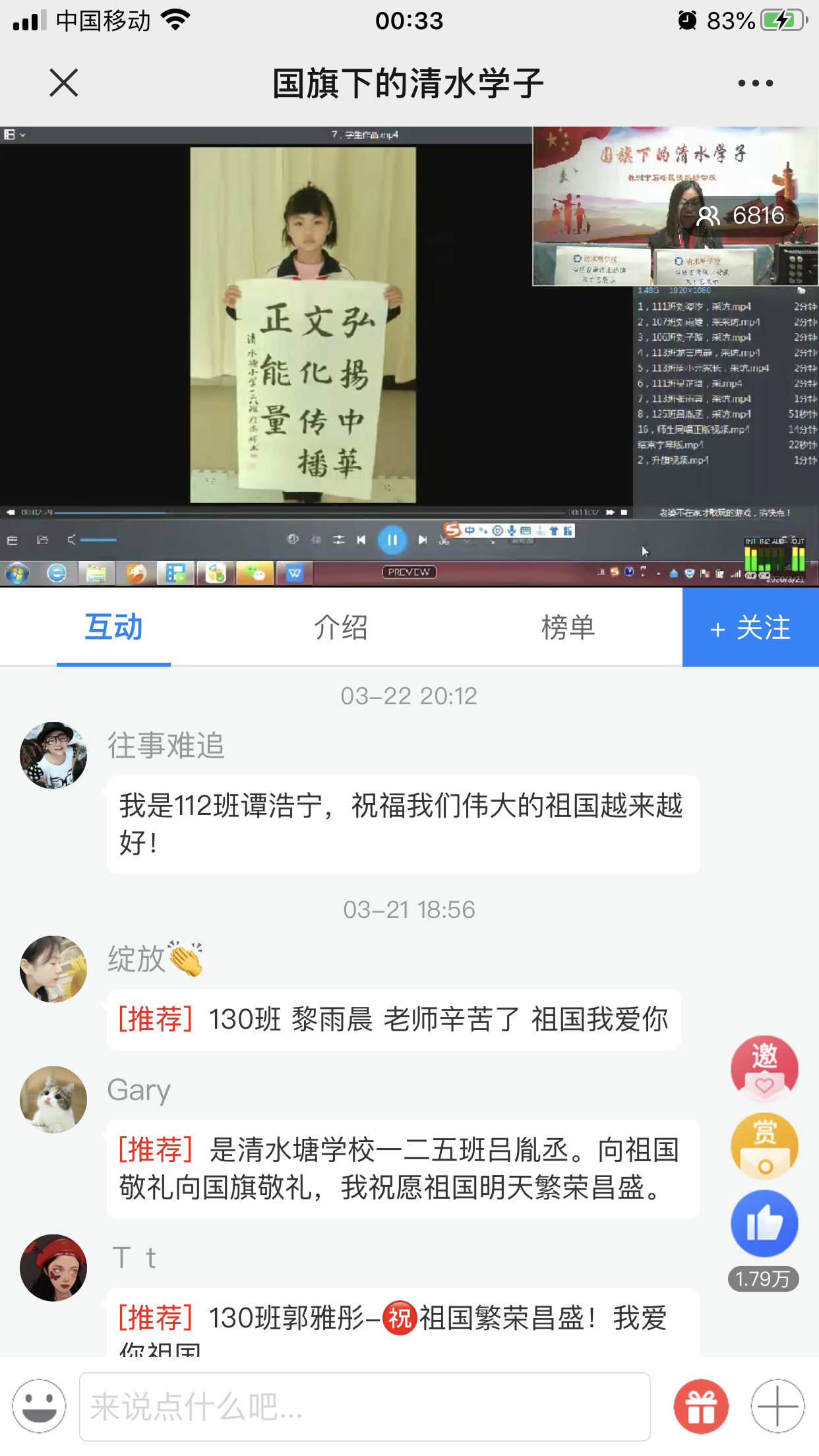View 往事难追's profile avatar
This screenshot has height=1456, width=819.
(x=53, y=755)
